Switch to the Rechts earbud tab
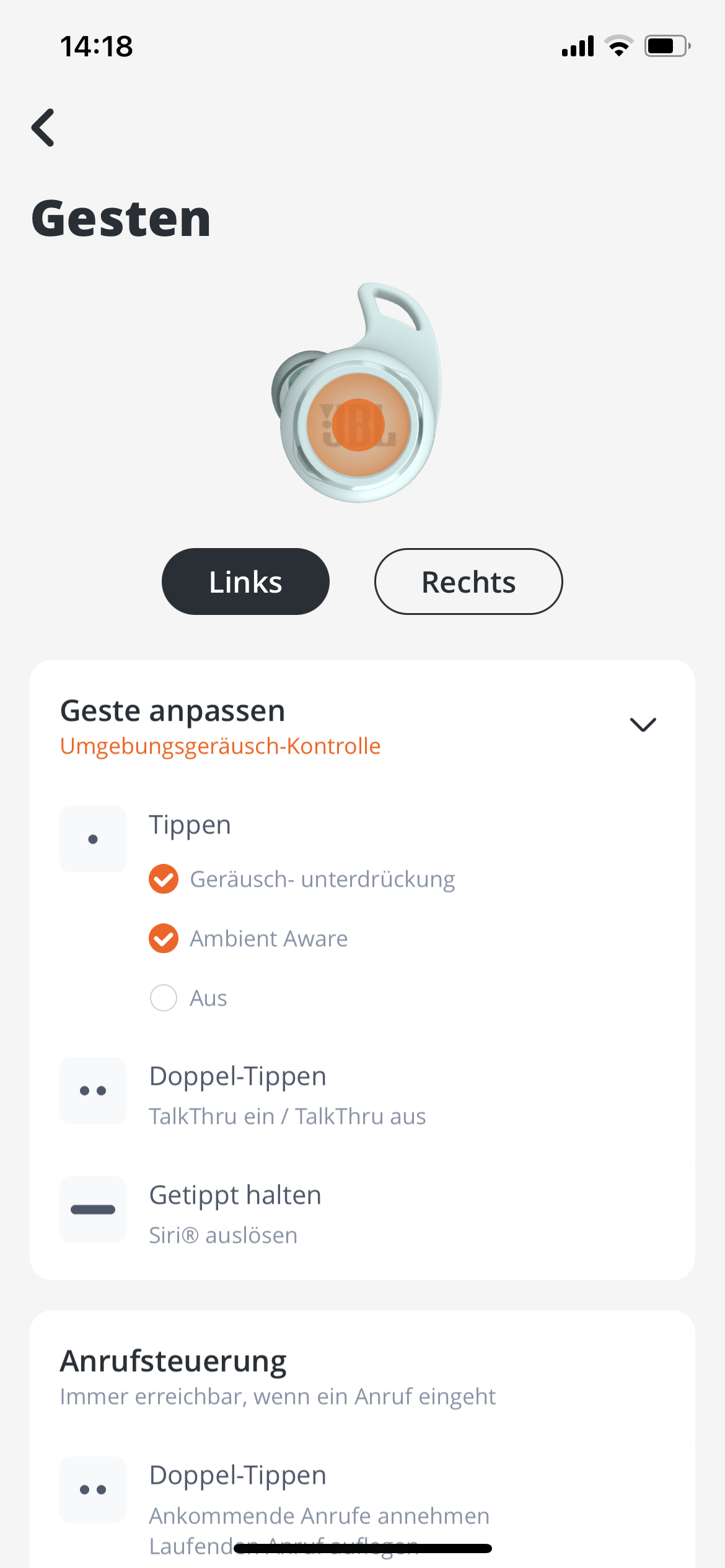 [x=468, y=581]
